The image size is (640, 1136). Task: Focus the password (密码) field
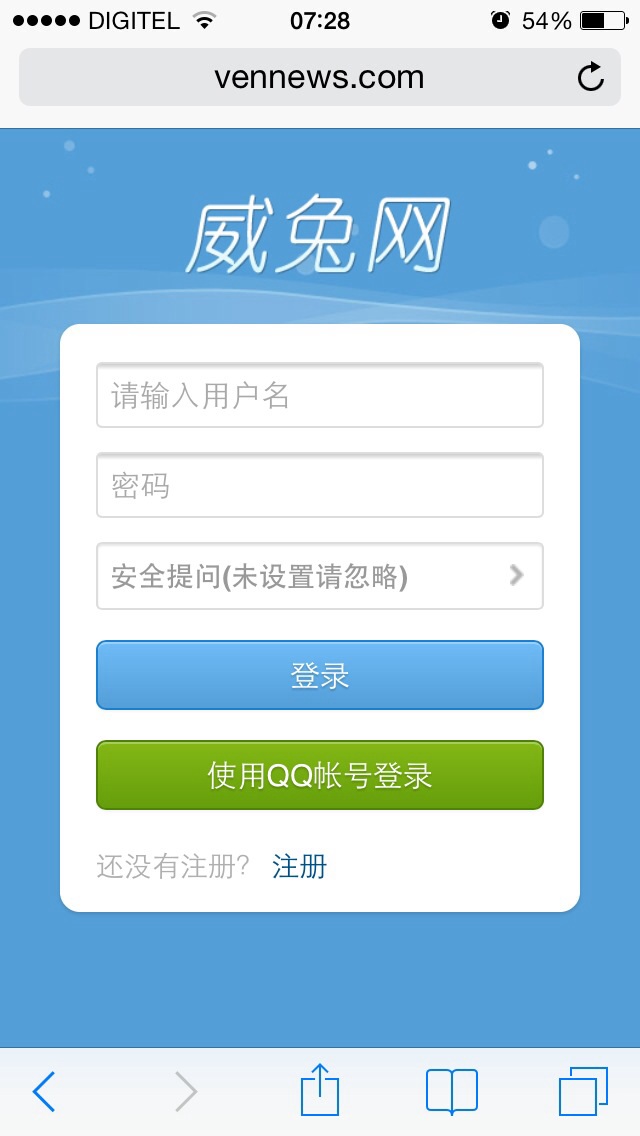tap(319, 486)
